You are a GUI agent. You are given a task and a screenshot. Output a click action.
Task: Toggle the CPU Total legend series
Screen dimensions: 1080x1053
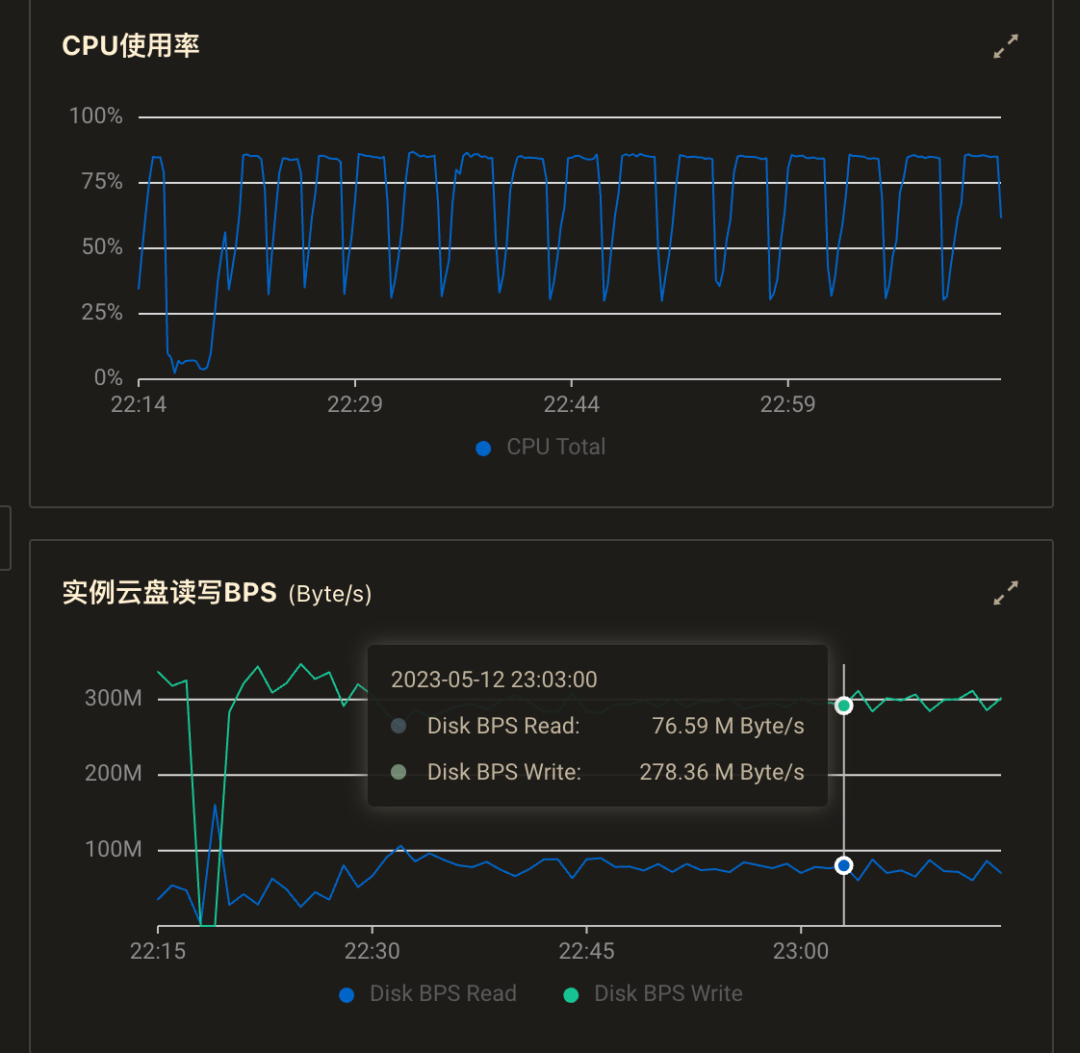[543, 447]
